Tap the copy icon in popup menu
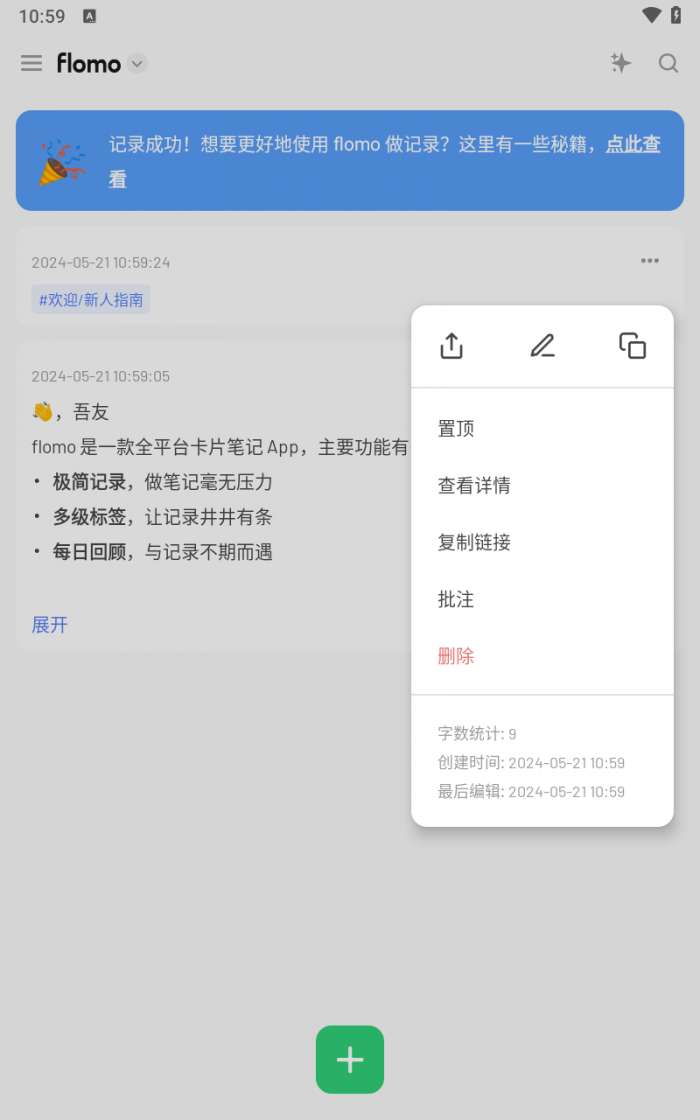Viewport: 700px width, 1120px height. pyautogui.click(x=632, y=346)
